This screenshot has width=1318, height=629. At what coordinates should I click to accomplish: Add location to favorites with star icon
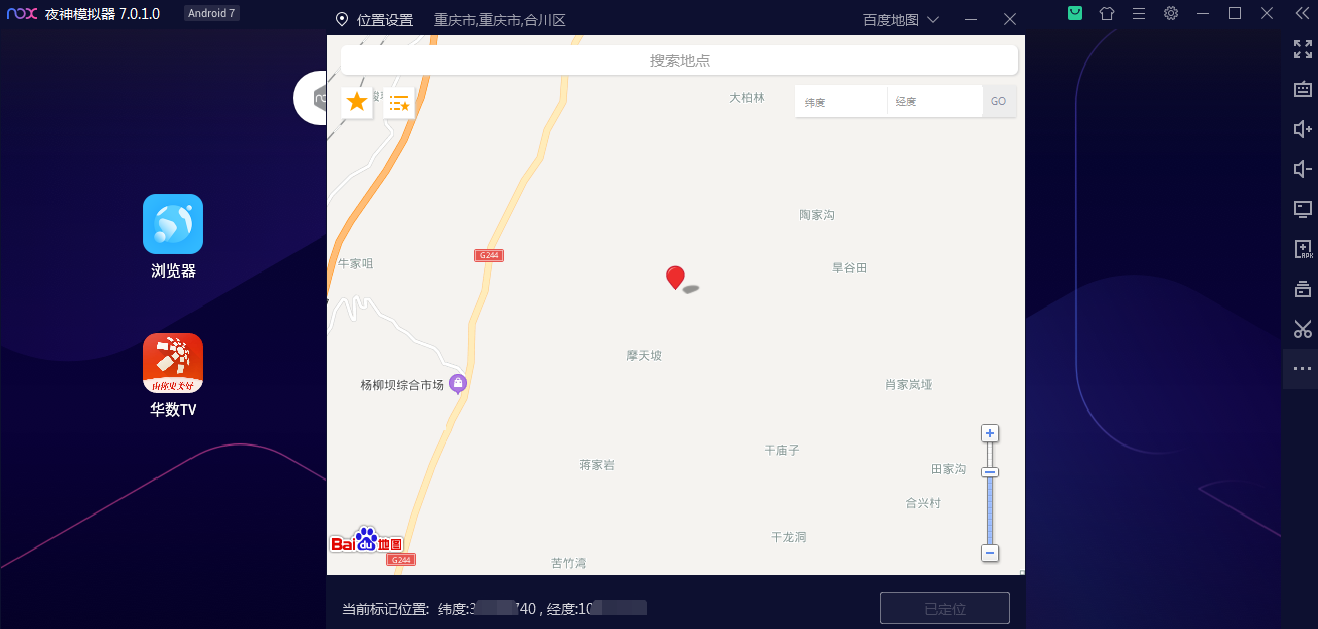357,102
